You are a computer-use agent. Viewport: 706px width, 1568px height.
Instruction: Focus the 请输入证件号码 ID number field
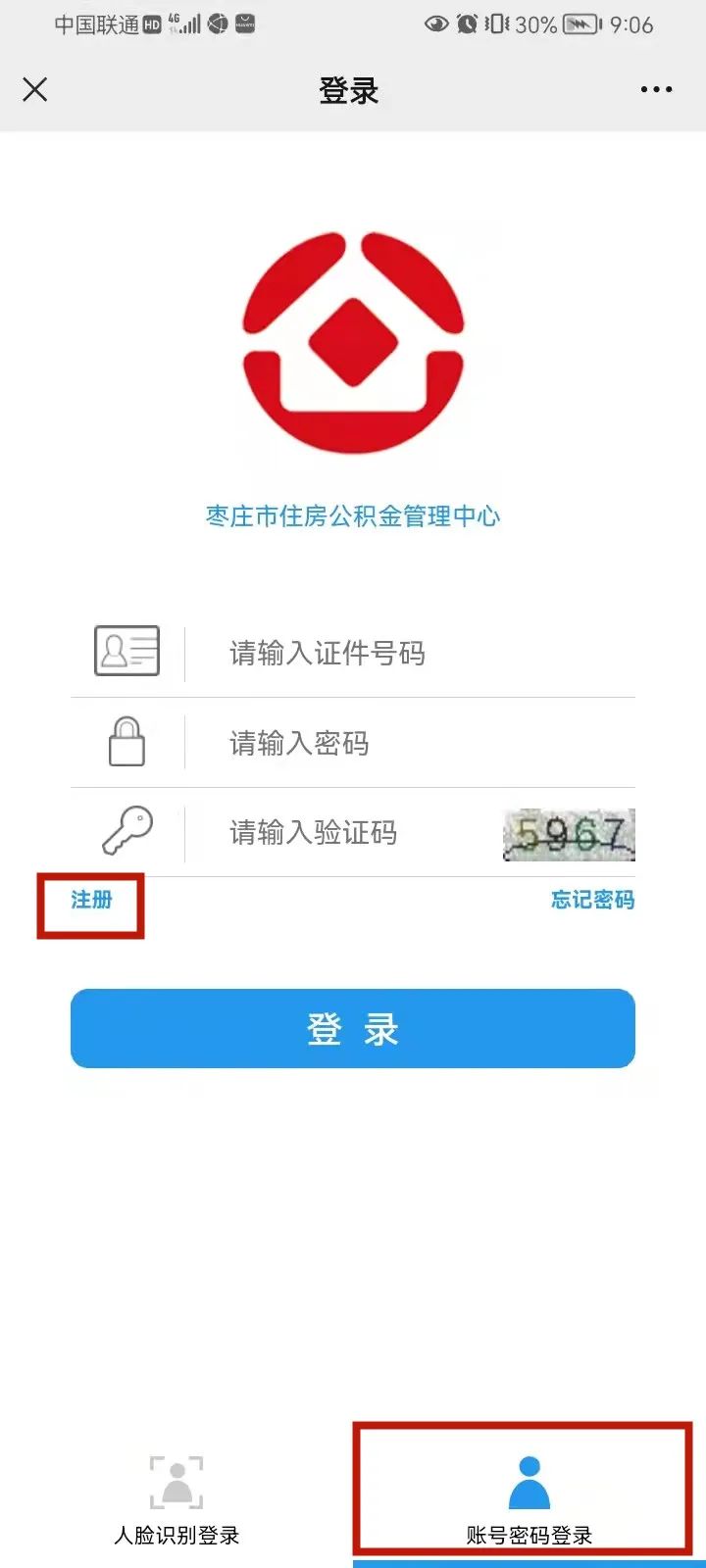coord(410,653)
